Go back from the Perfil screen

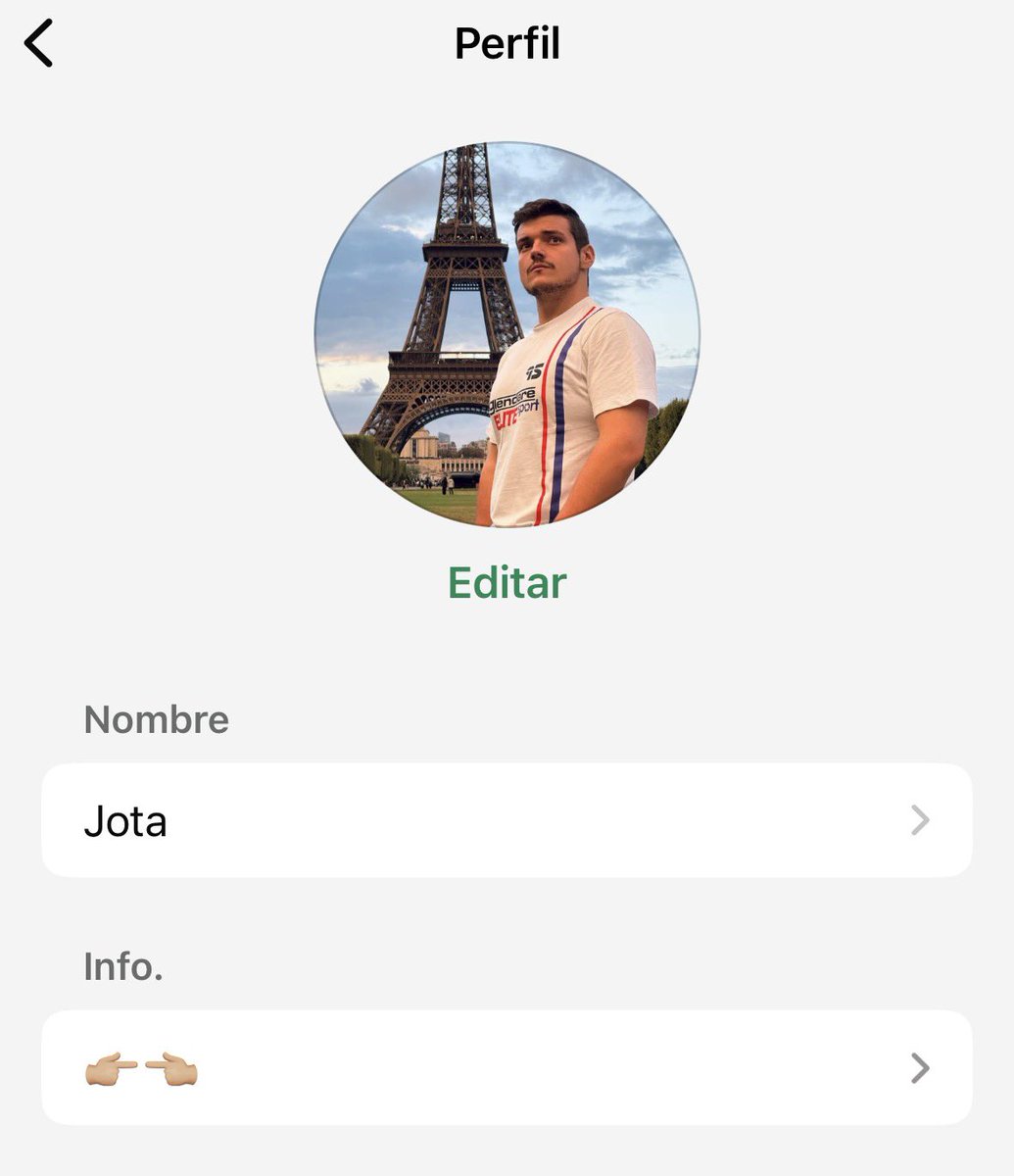coord(39,44)
